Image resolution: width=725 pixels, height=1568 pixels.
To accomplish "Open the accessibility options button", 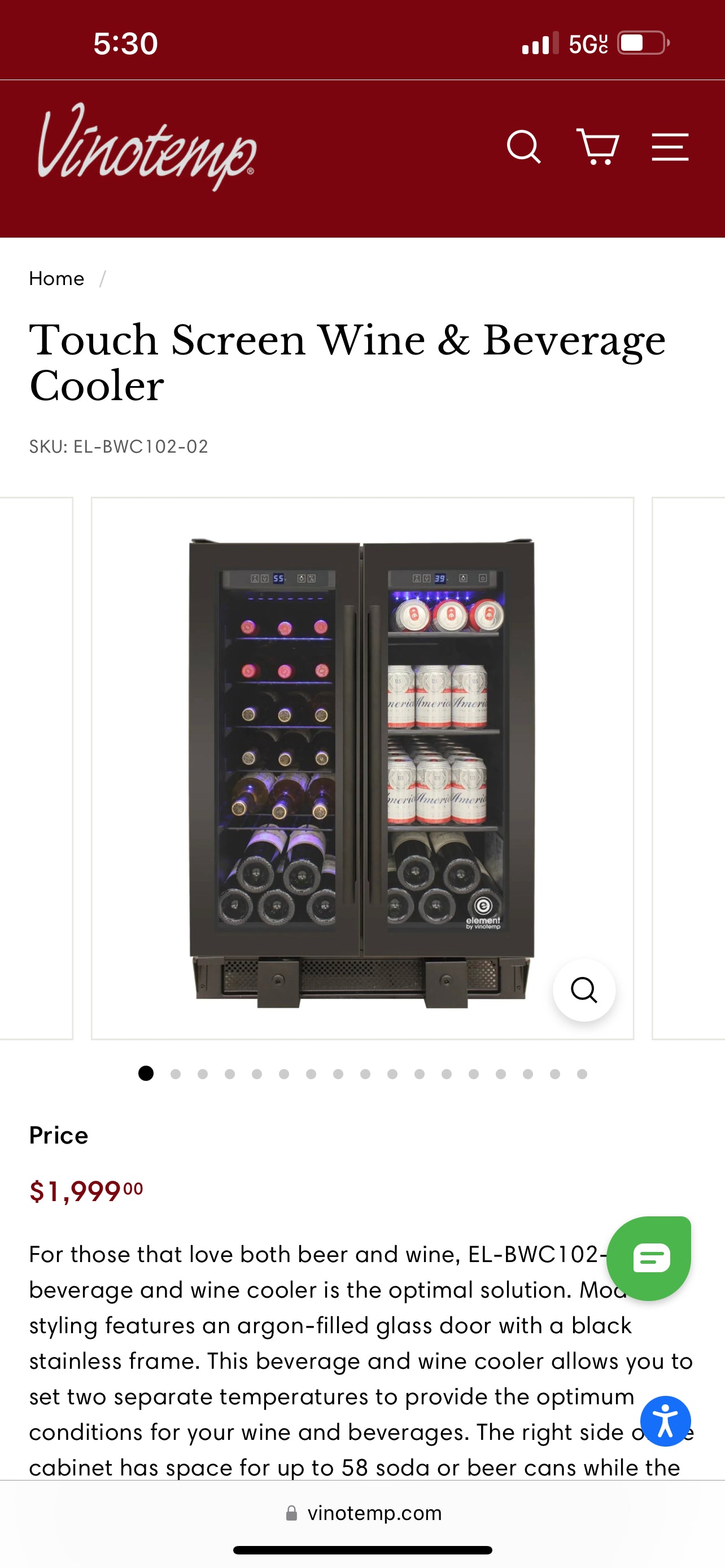I will tap(665, 1421).
